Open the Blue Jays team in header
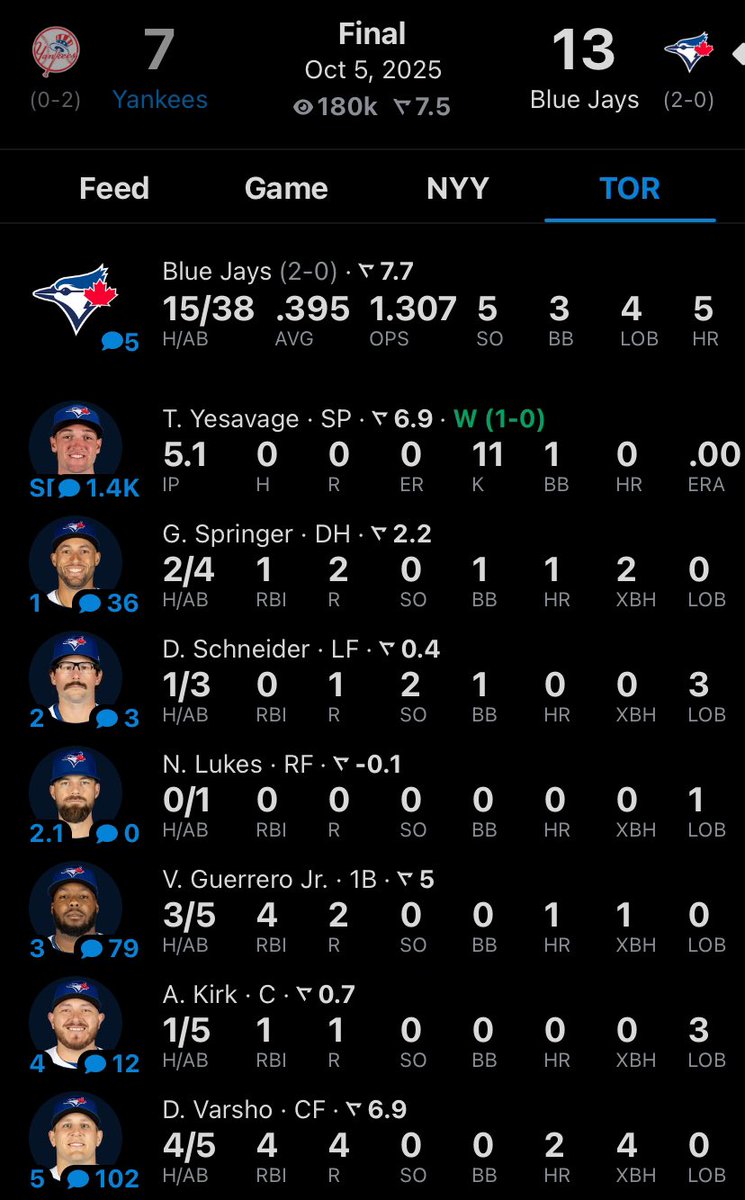Image resolution: width=745 pixels, height=1200 pixels. click(585, 100)
